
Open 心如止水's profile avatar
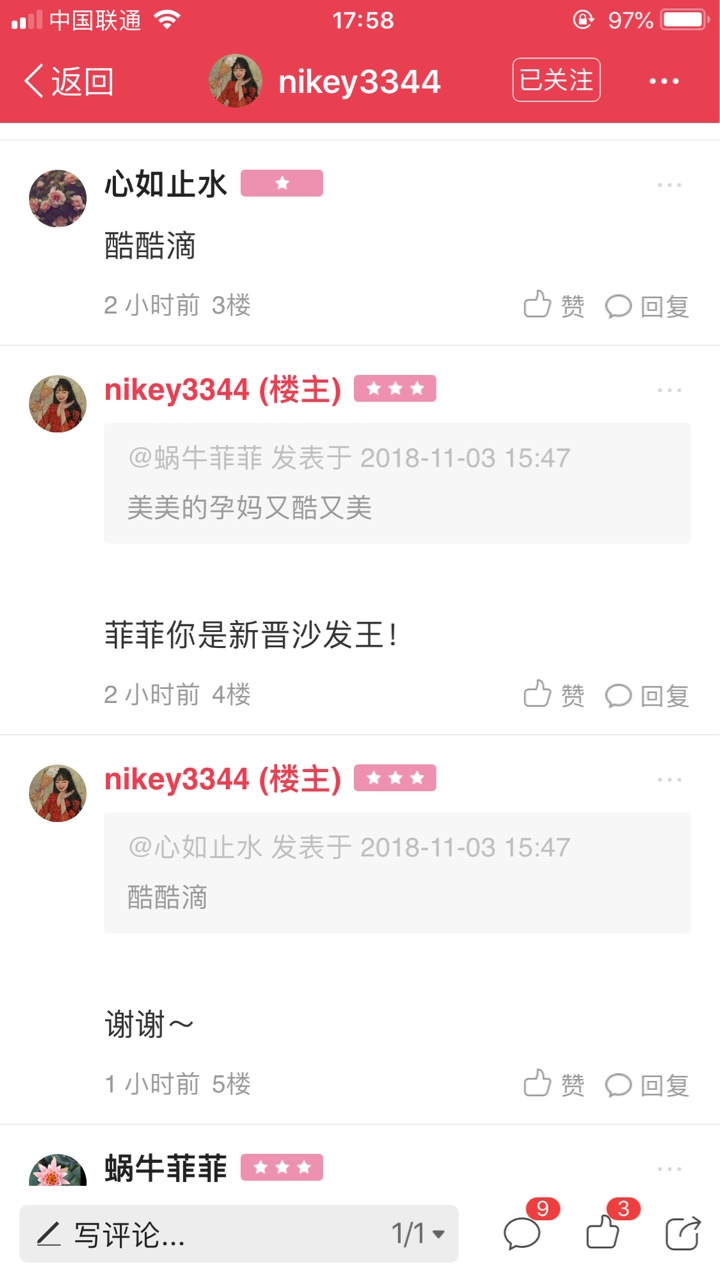click(57, 198)
